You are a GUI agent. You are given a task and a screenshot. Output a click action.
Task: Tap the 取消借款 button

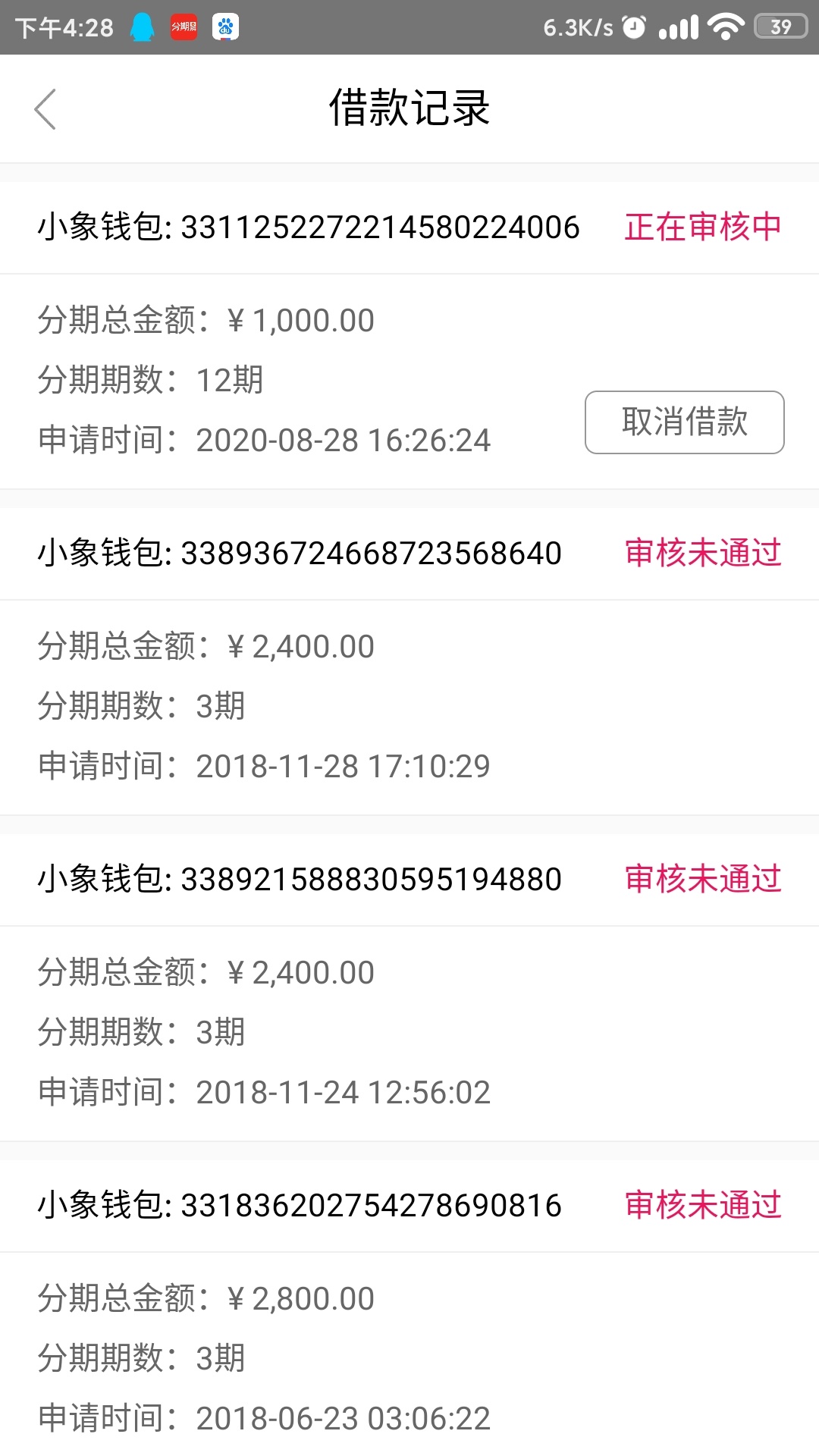click(685, 422)
